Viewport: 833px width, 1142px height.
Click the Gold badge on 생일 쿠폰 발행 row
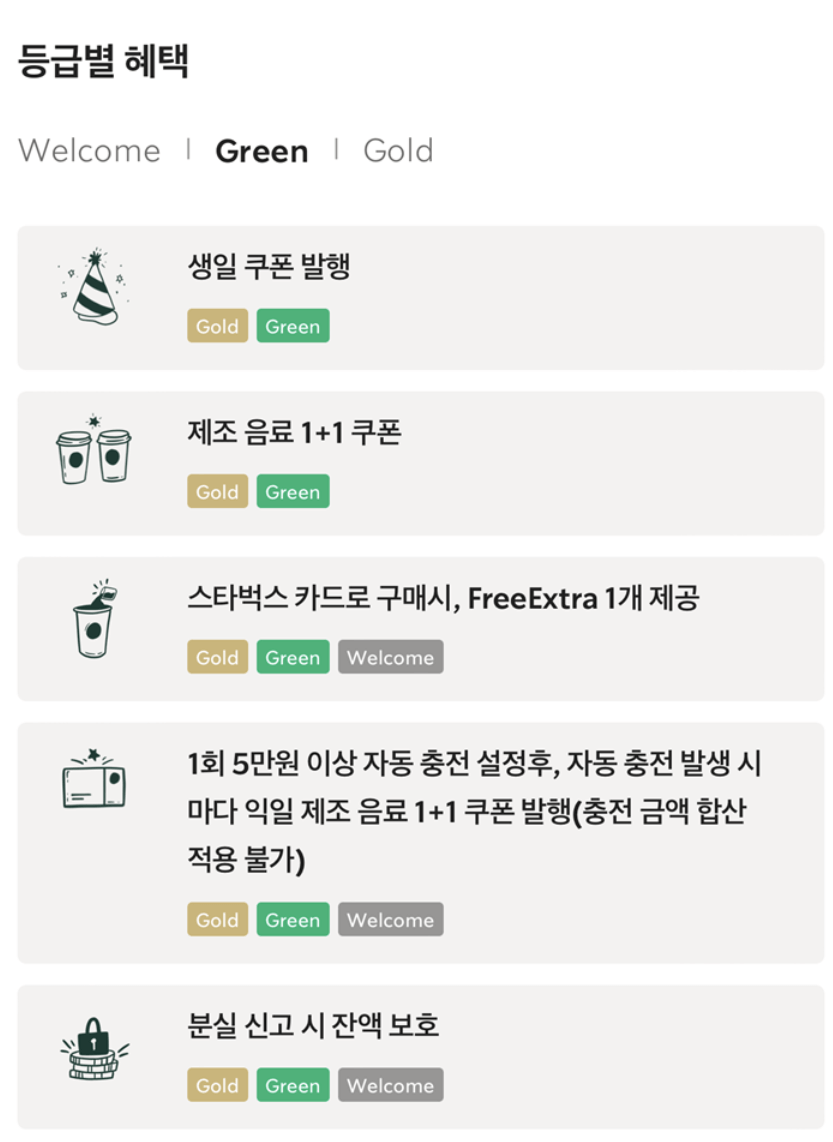[x=216, y=326]
